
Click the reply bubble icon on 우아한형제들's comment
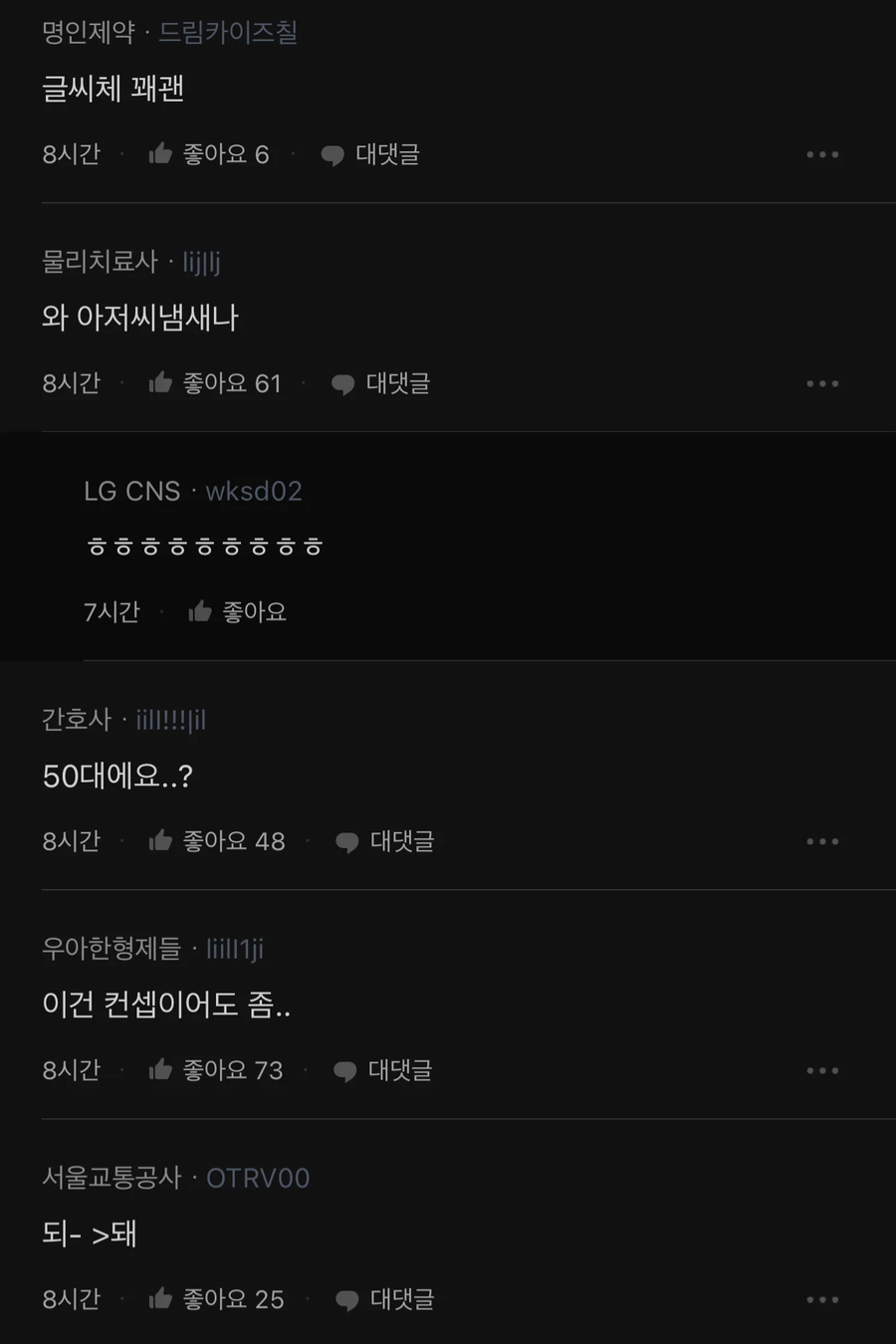click(346, 1070)
